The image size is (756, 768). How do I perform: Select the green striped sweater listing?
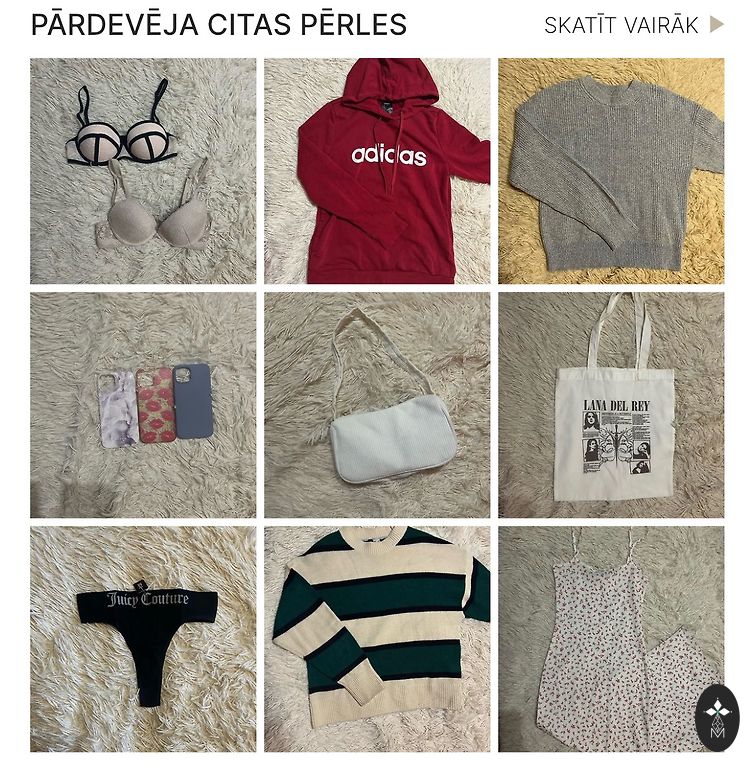[377, 639]
